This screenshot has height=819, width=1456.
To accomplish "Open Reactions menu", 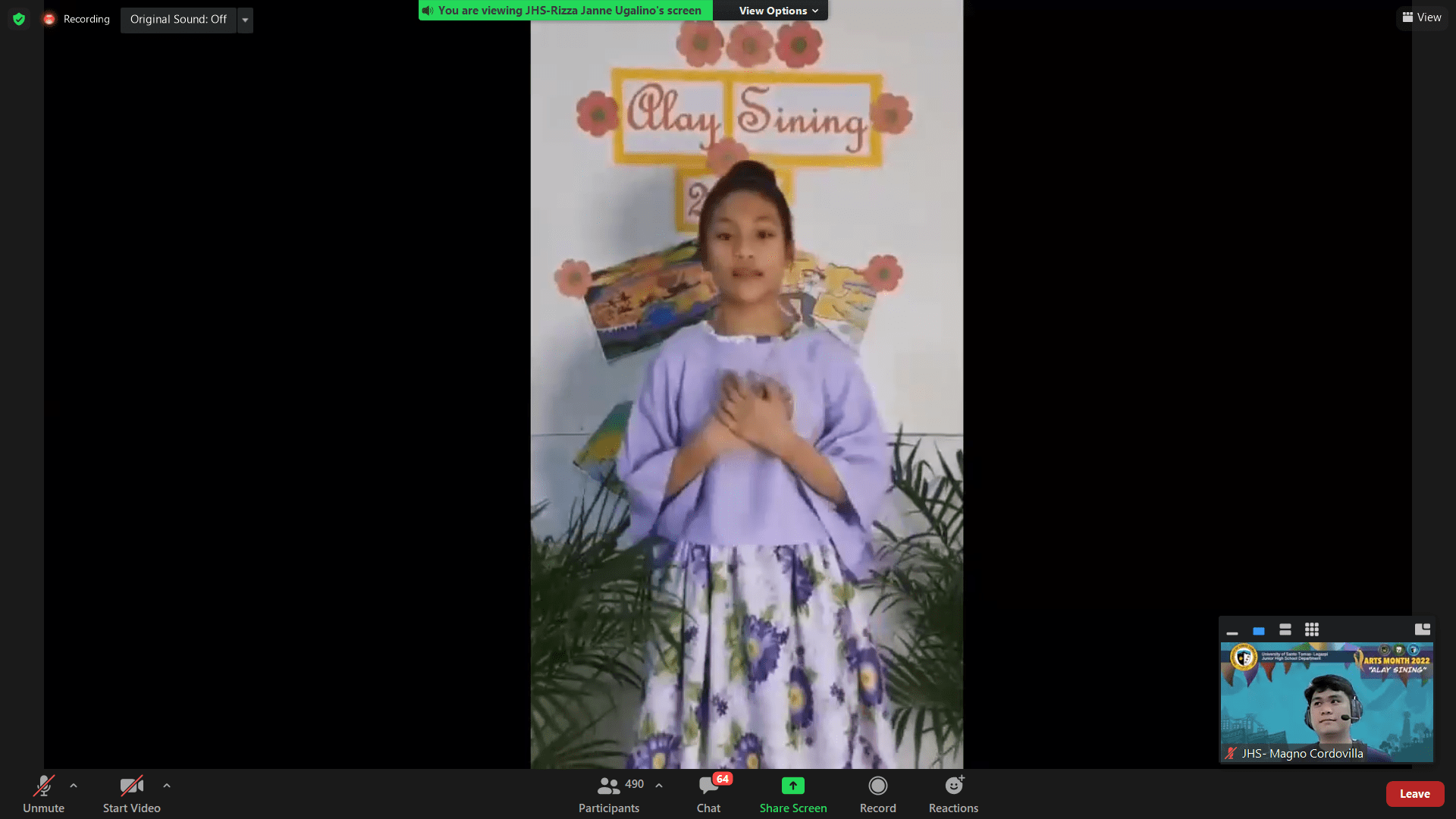I will coord(953,793).
